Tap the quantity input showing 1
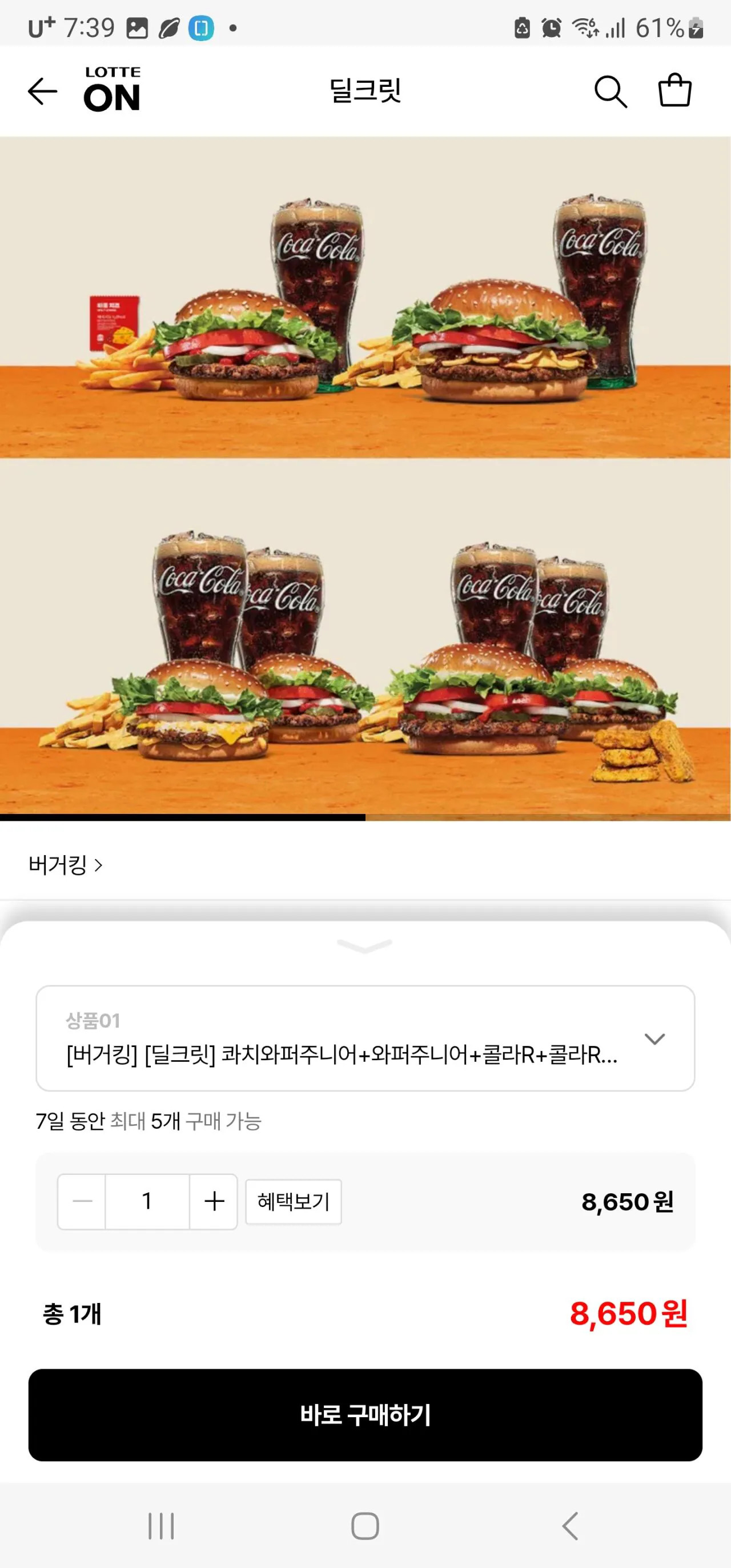Screen dimensions: 731x1568 [147, 1201]
